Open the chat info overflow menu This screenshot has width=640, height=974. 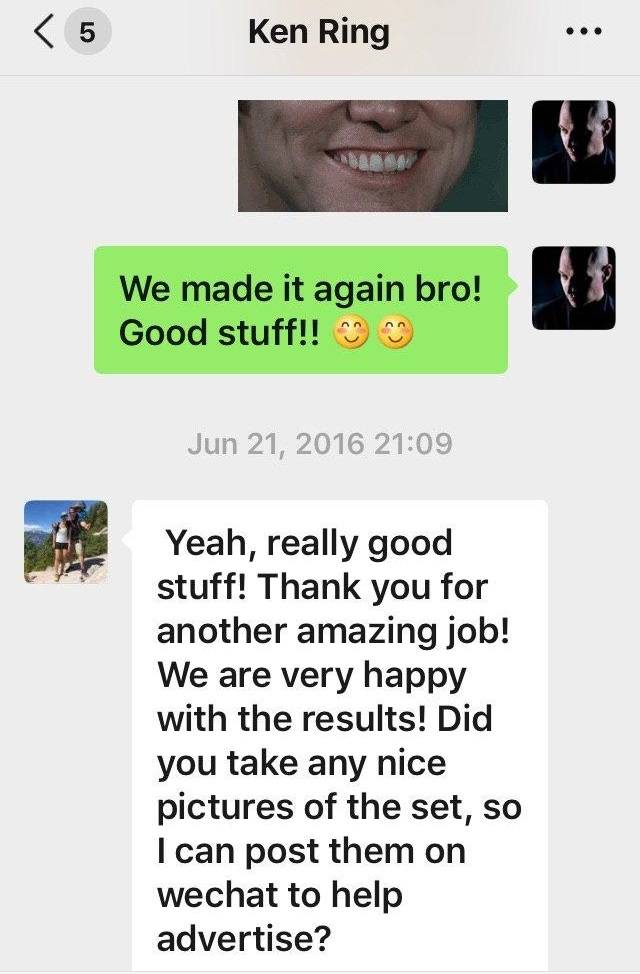583,33
